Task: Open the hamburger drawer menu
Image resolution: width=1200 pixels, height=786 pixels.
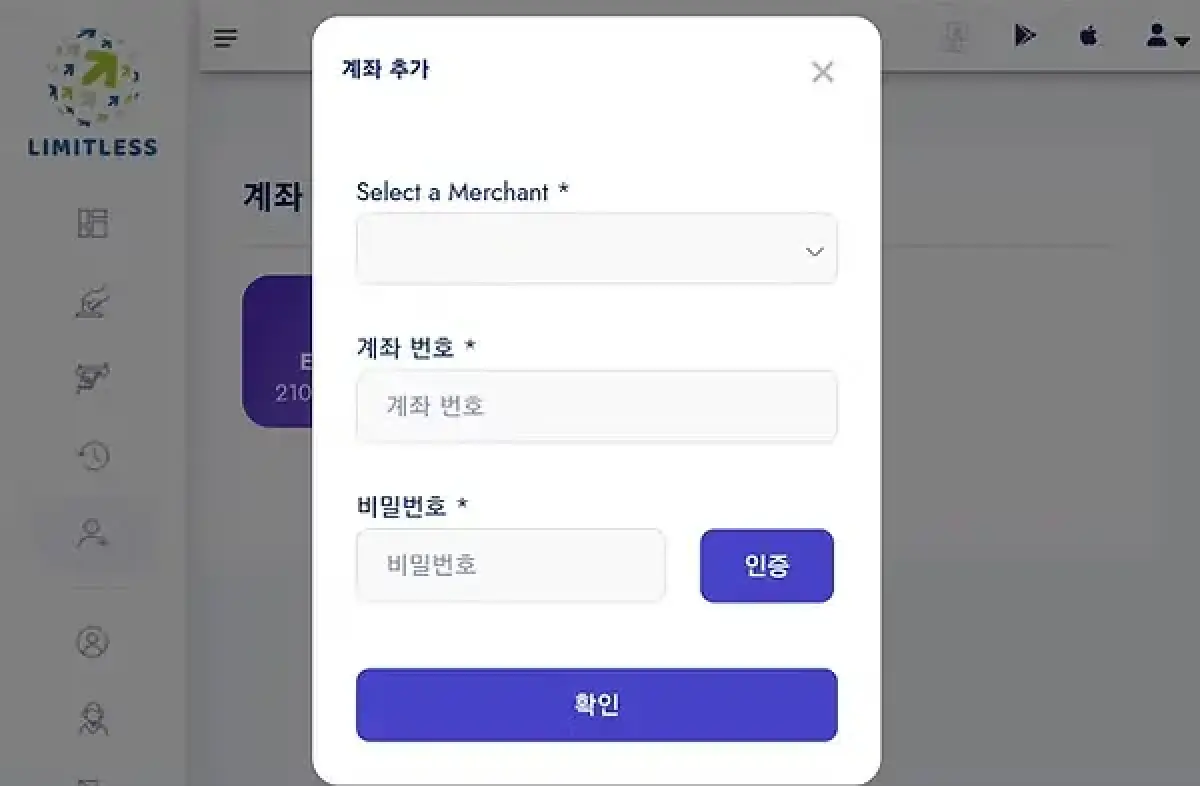Action: [226, 38]
